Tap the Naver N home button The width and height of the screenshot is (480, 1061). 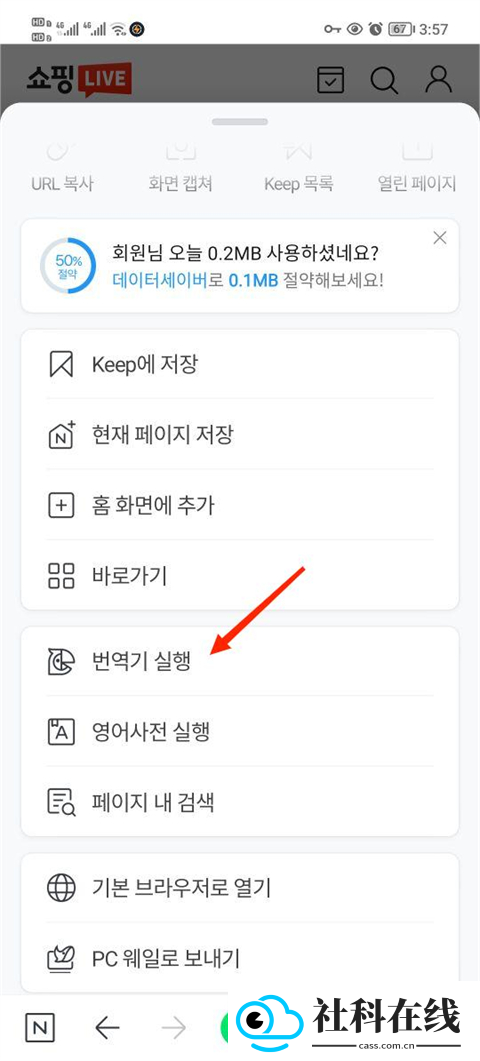[40, 1028]
